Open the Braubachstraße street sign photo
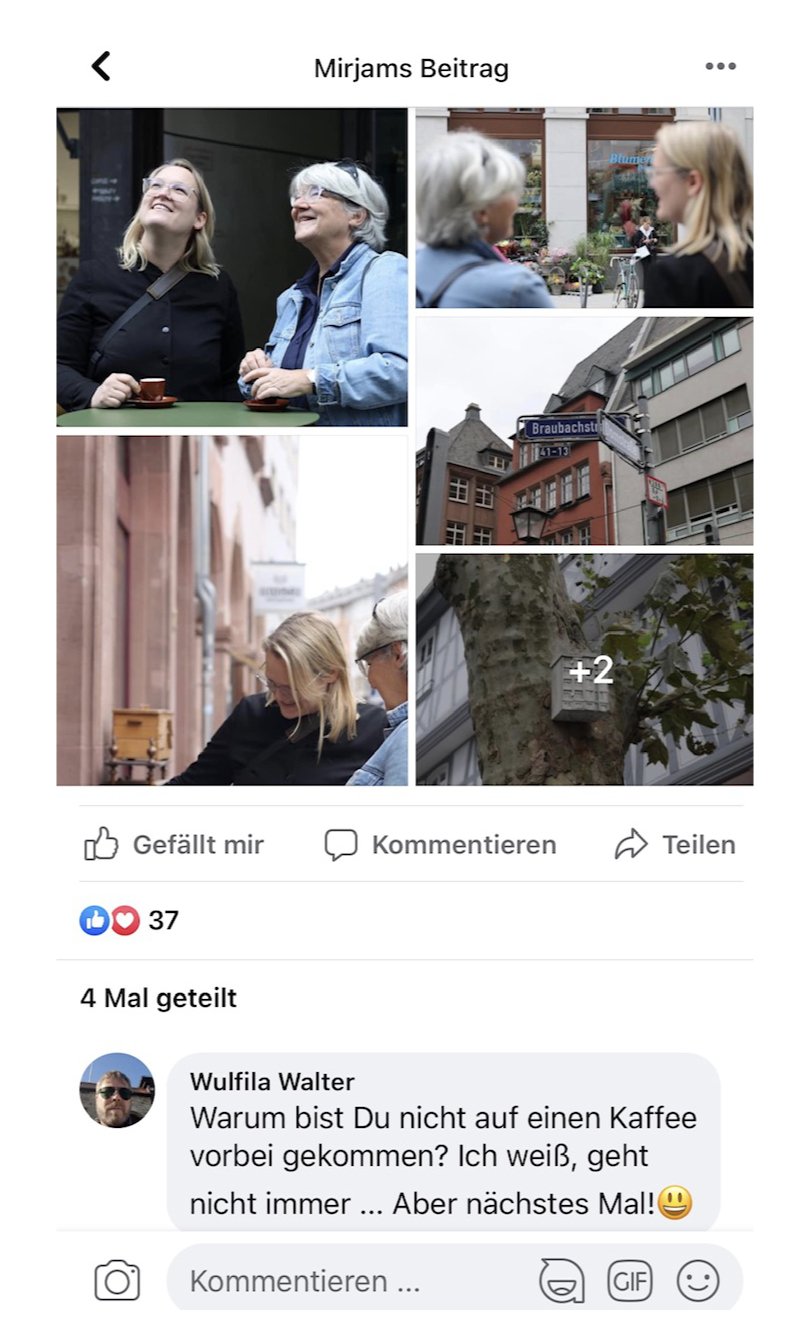The image size is (810, 1340). pos(584,431)
